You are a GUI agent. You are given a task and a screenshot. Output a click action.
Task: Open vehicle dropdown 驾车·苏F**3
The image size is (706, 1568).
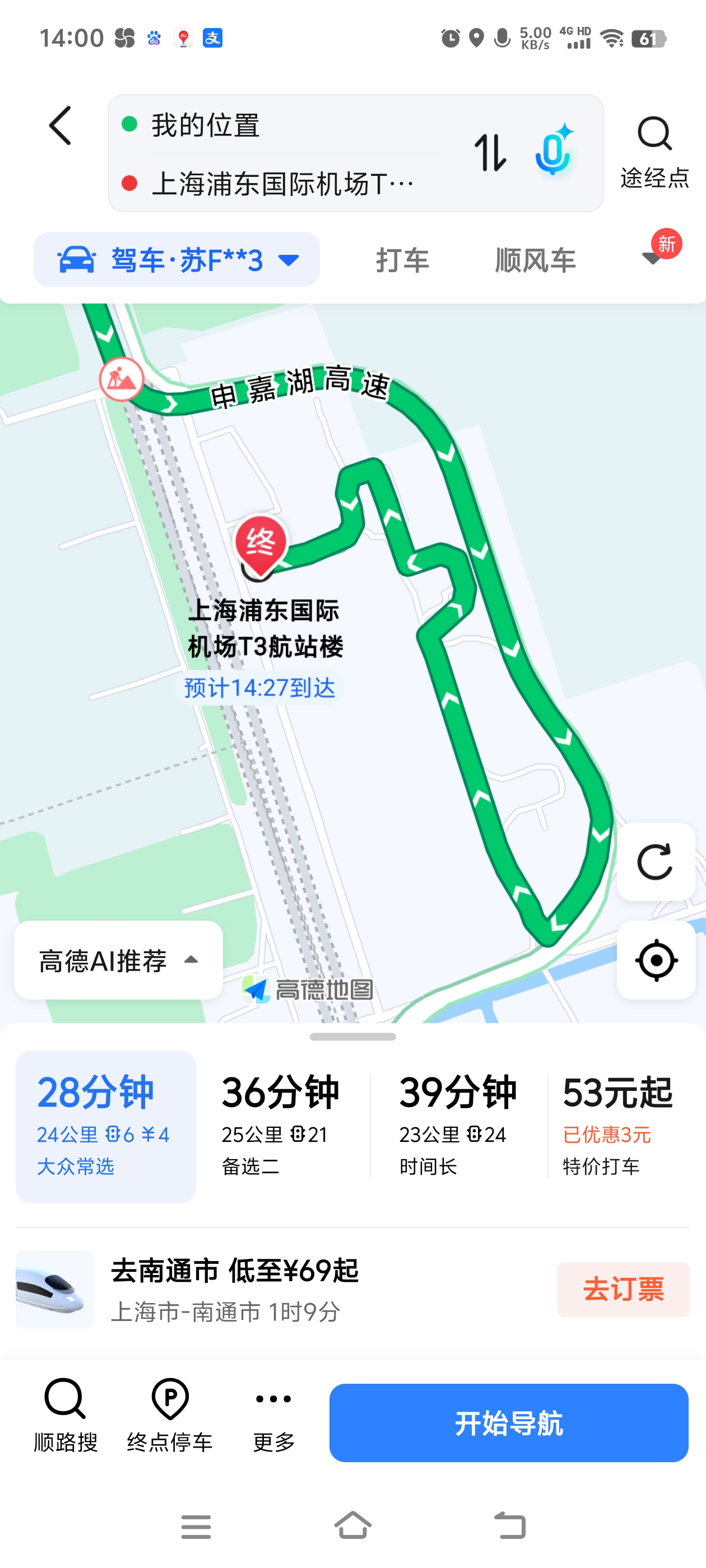coord(176,260)
